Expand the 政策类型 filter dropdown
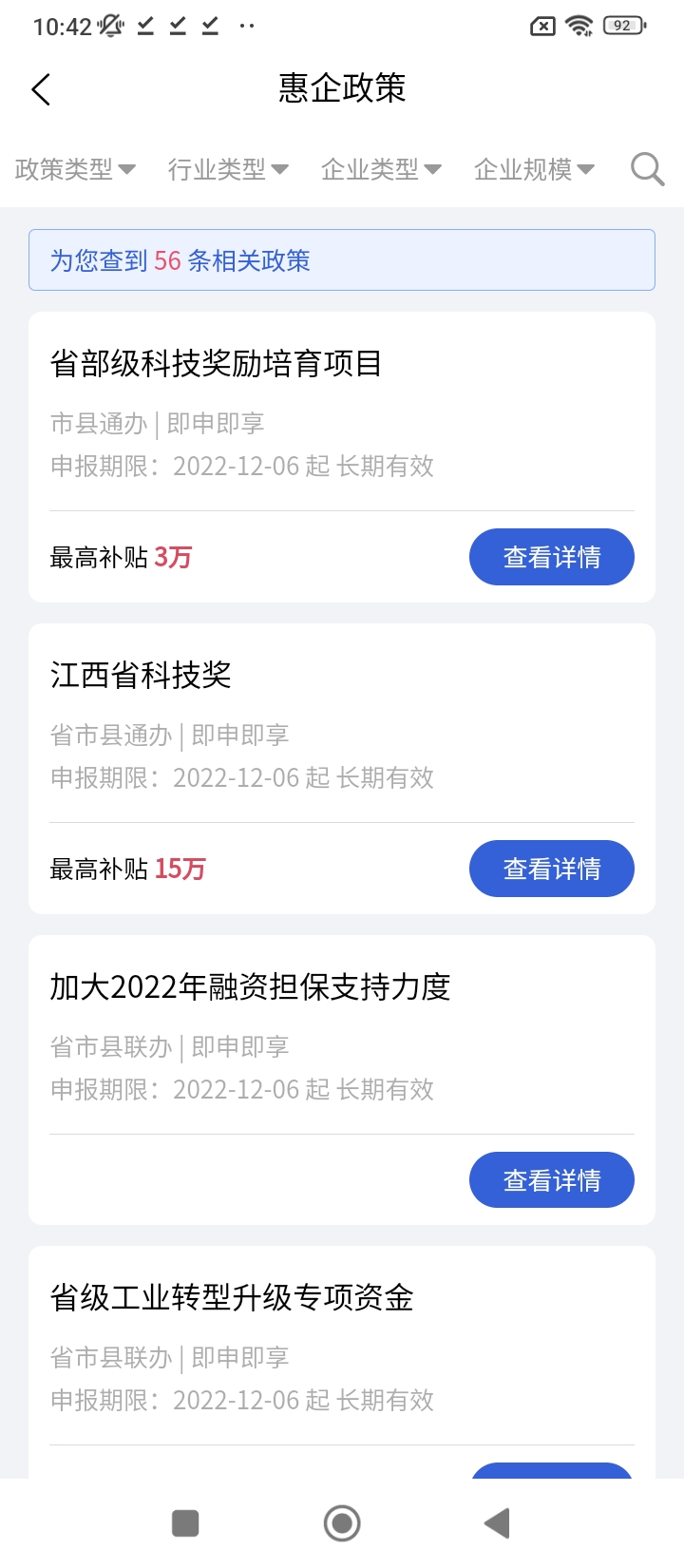This screenshot has width=684, height=1568. (x=75, y=169)
